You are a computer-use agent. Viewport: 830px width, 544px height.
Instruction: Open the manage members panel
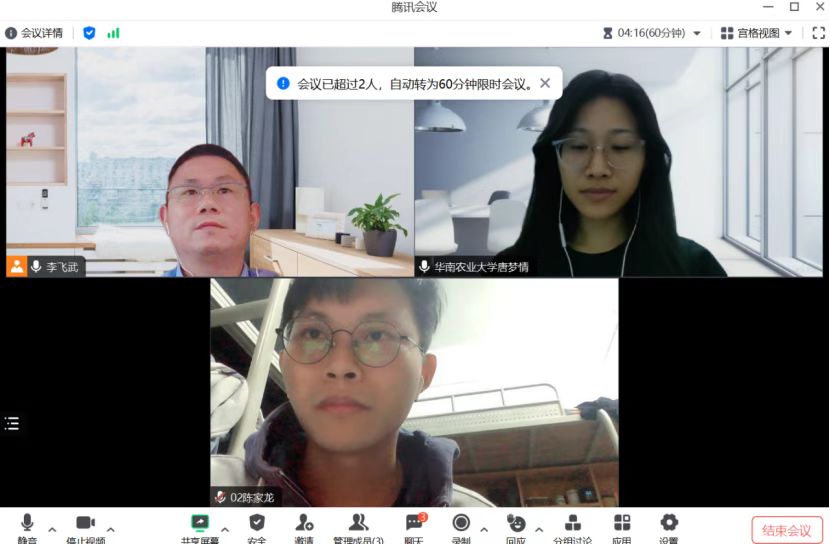(x=358, y=525)
